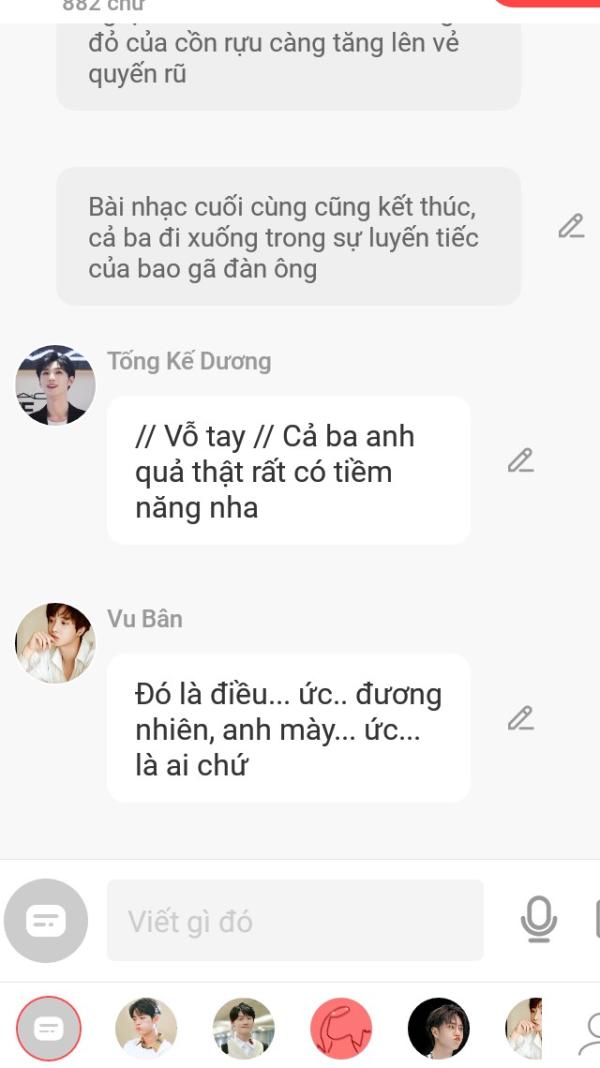Focus the 'Viết gì đó' text field
The width and height of the screenshot is (600, 1068).
tap(295, 921)
